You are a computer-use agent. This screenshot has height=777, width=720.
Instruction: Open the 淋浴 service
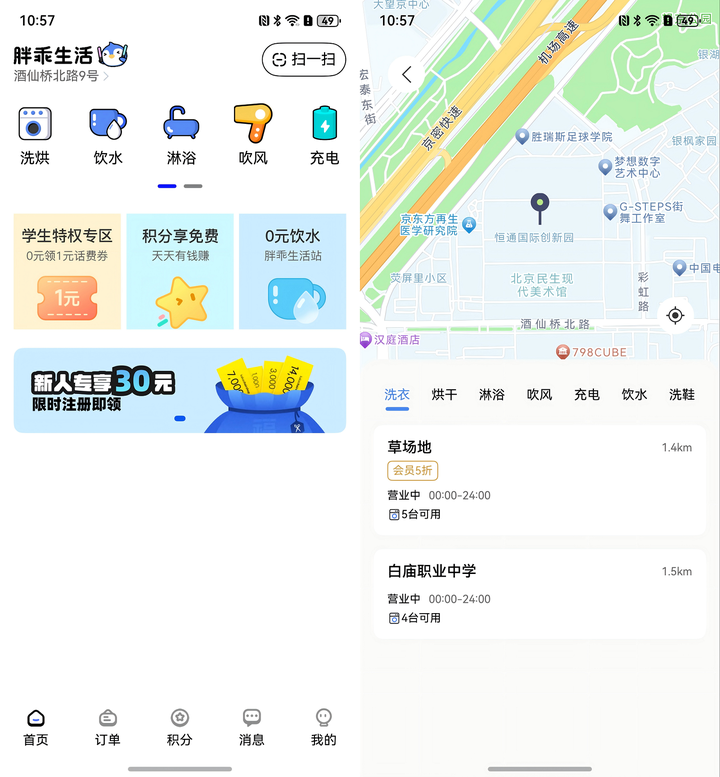point(181,136)
